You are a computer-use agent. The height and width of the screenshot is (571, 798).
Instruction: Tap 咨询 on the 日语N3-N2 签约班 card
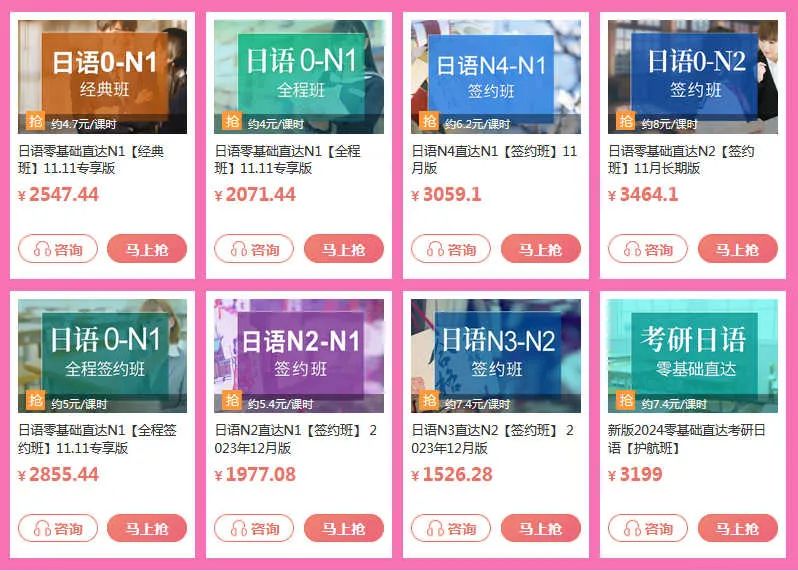click(451, 528)
